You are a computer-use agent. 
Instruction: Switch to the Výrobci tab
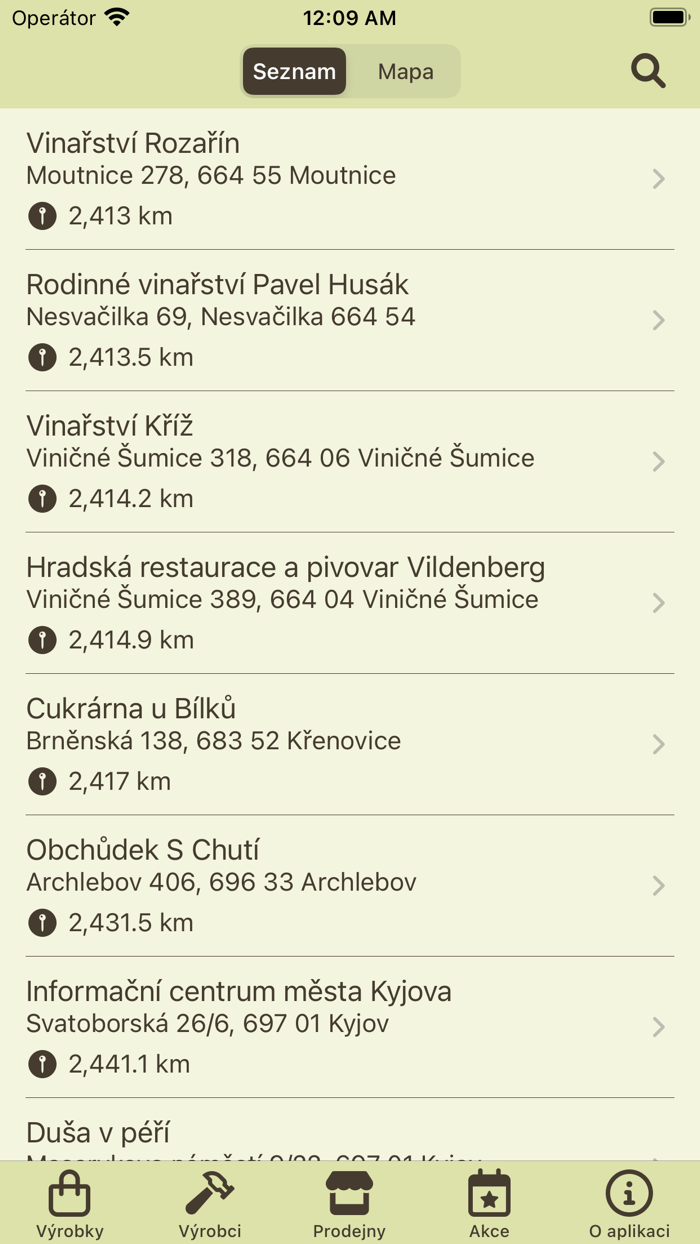tap(210, 1204)
